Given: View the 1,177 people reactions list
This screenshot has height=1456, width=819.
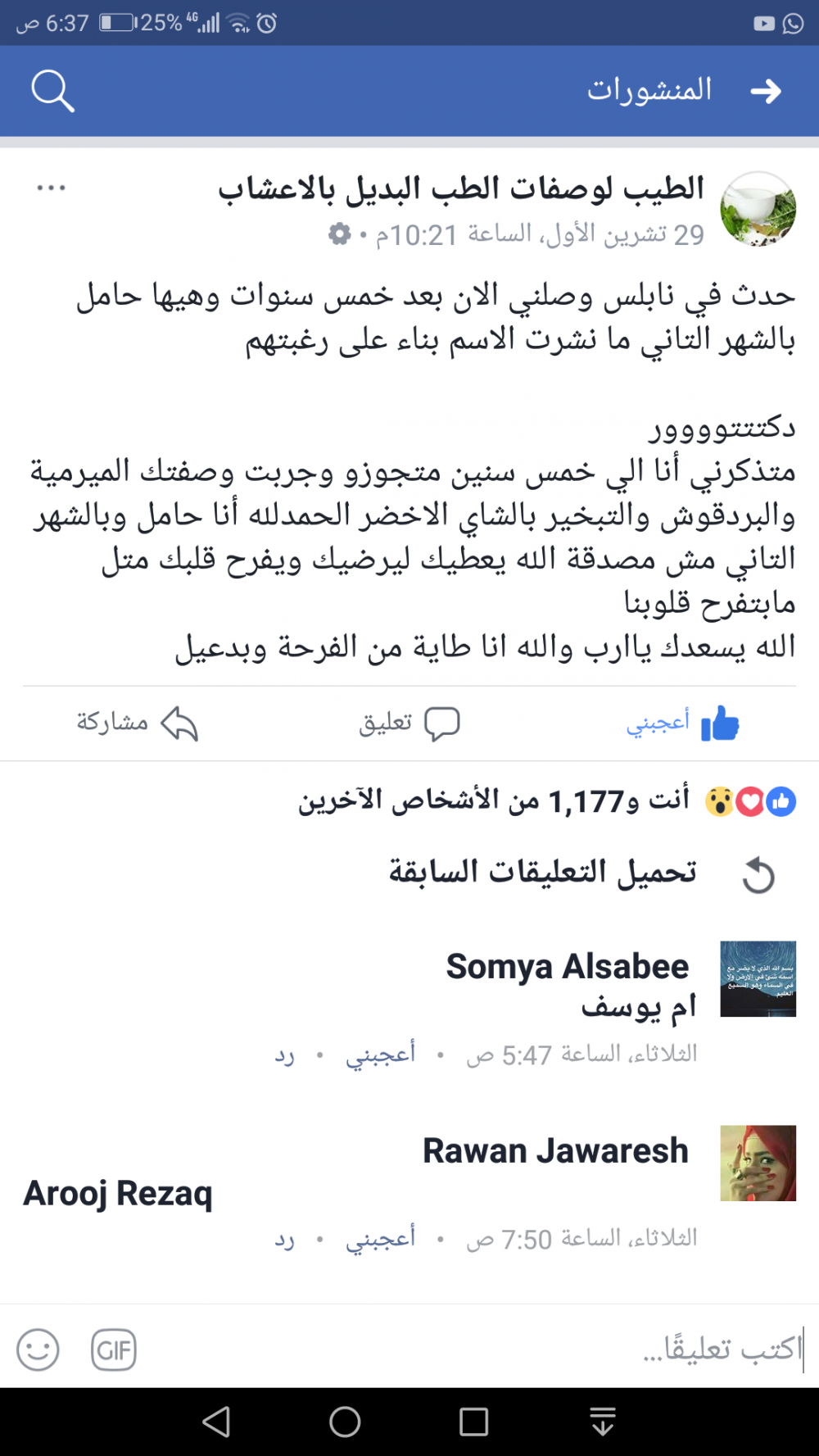Looking at the screenshot, I should (495, 801).
